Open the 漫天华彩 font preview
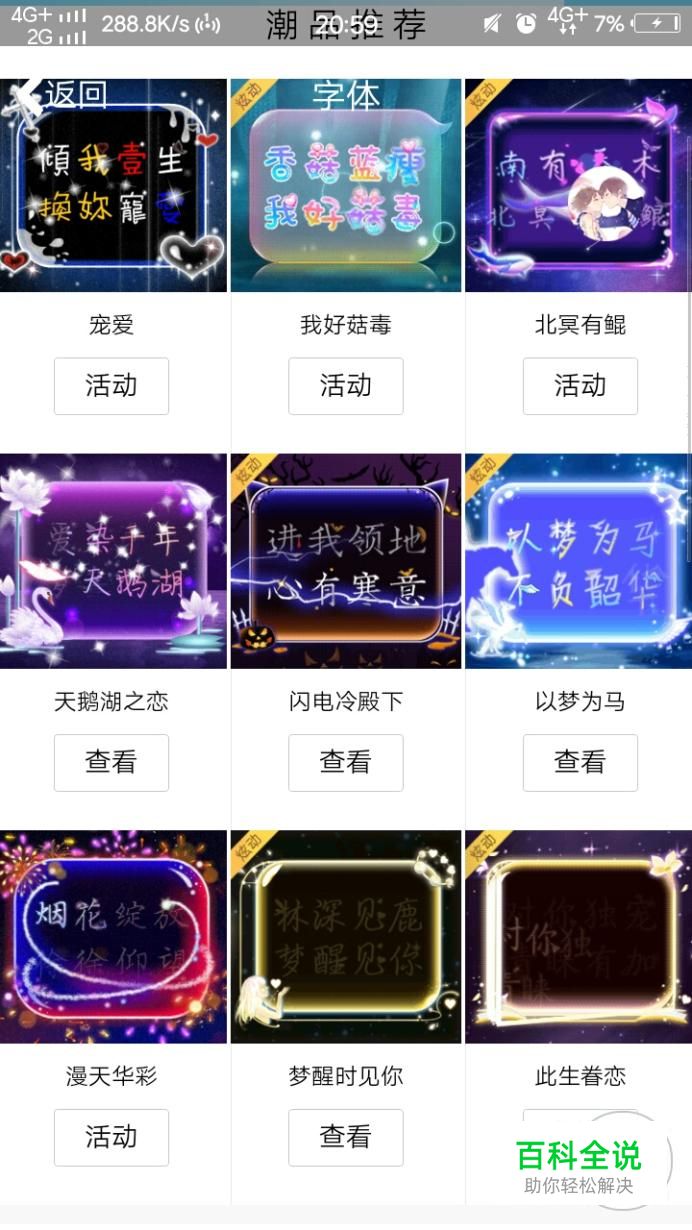This screenshot has width=692, height=1230. [x=113, y=937]
